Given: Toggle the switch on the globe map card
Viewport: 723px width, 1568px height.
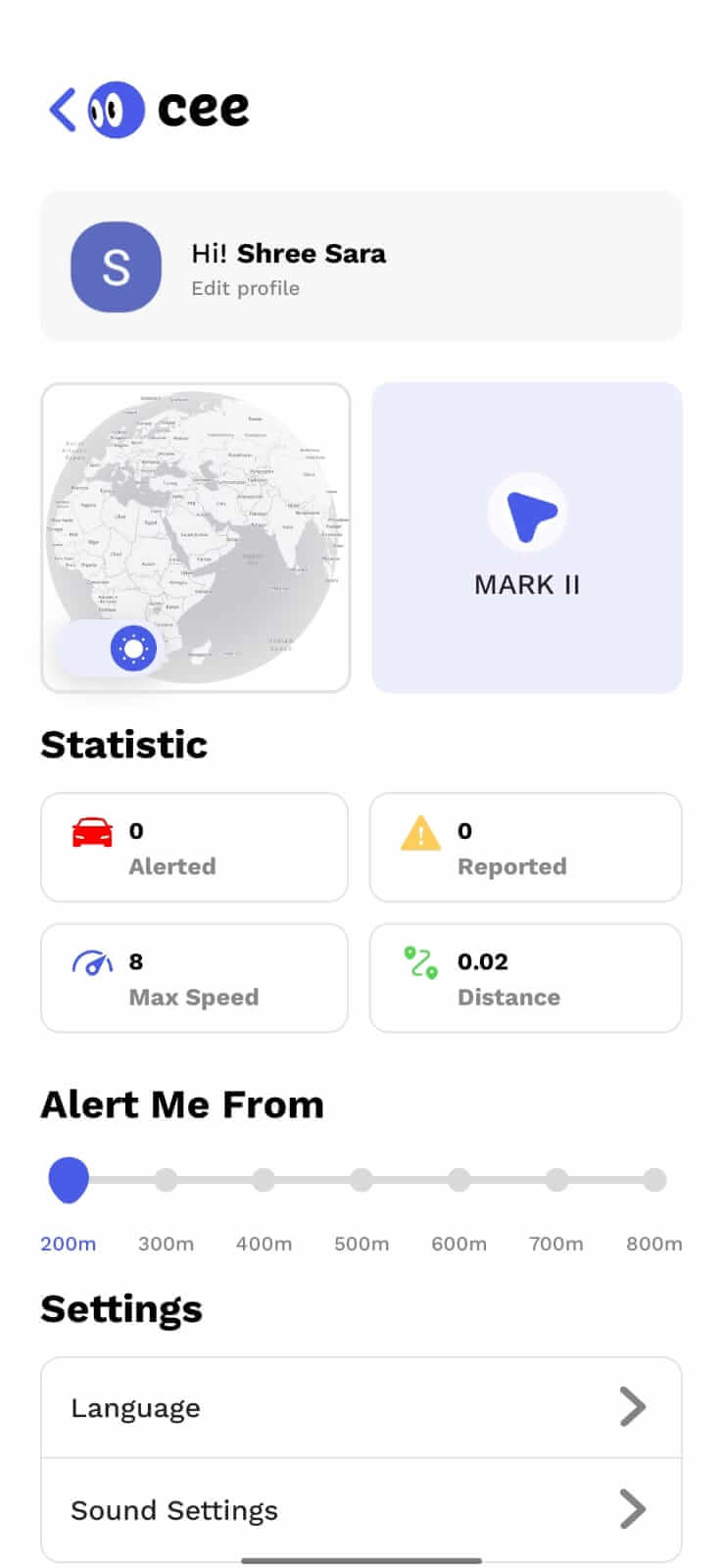Looking at the screenshot, I should (x=132, y=649).
